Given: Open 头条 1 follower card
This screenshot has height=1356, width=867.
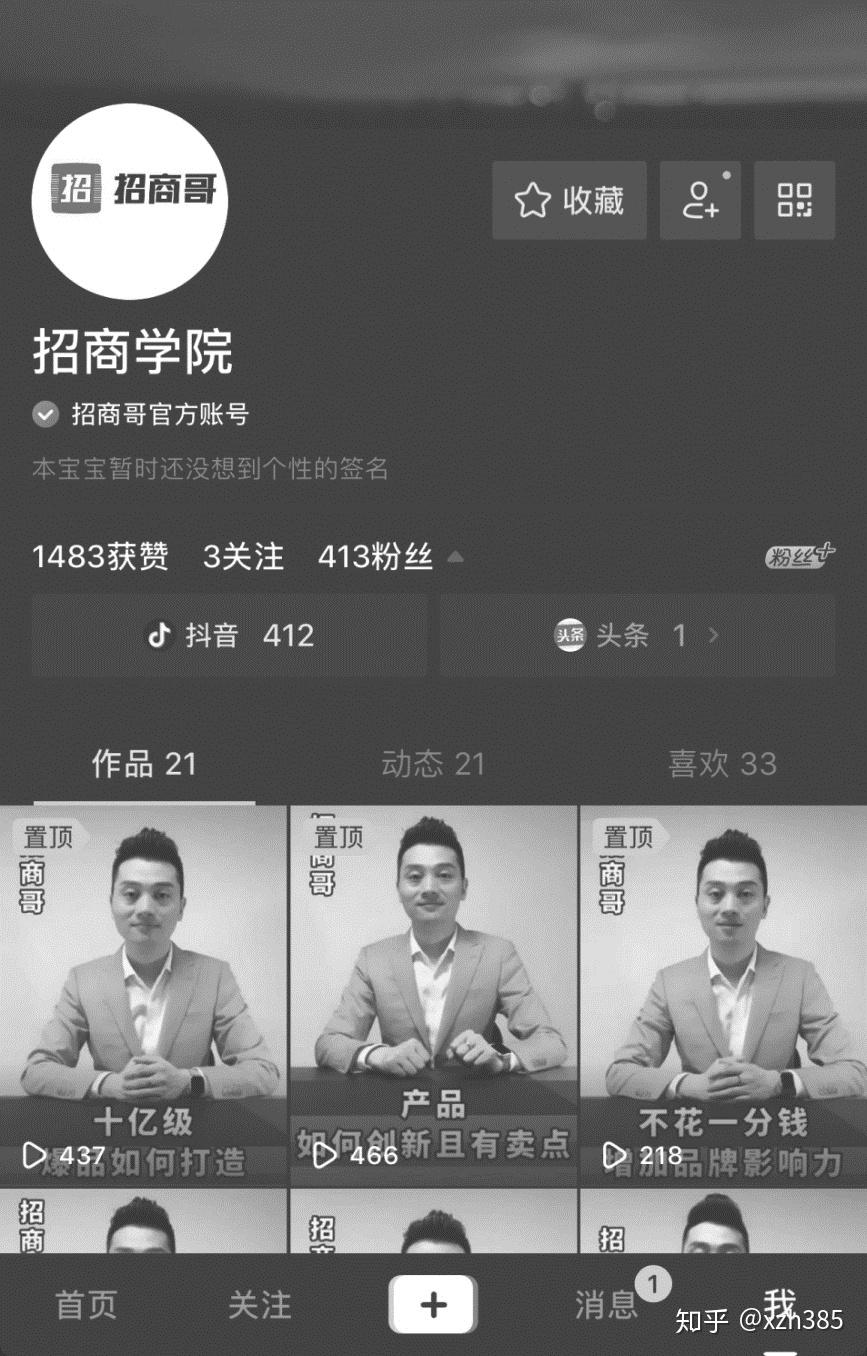Looking at the screenshot, I should 637,635.
